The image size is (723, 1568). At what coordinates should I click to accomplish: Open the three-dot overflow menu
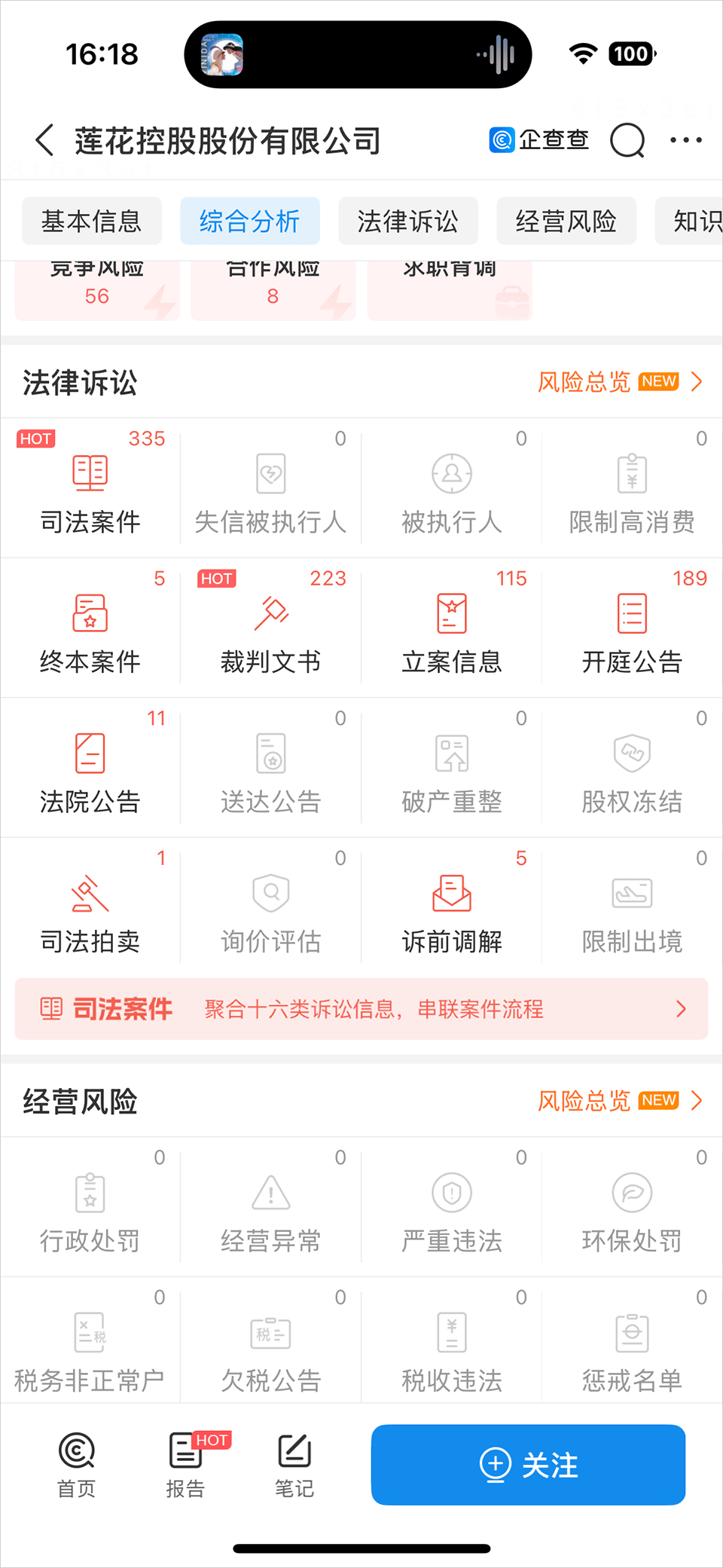(685, 140)
